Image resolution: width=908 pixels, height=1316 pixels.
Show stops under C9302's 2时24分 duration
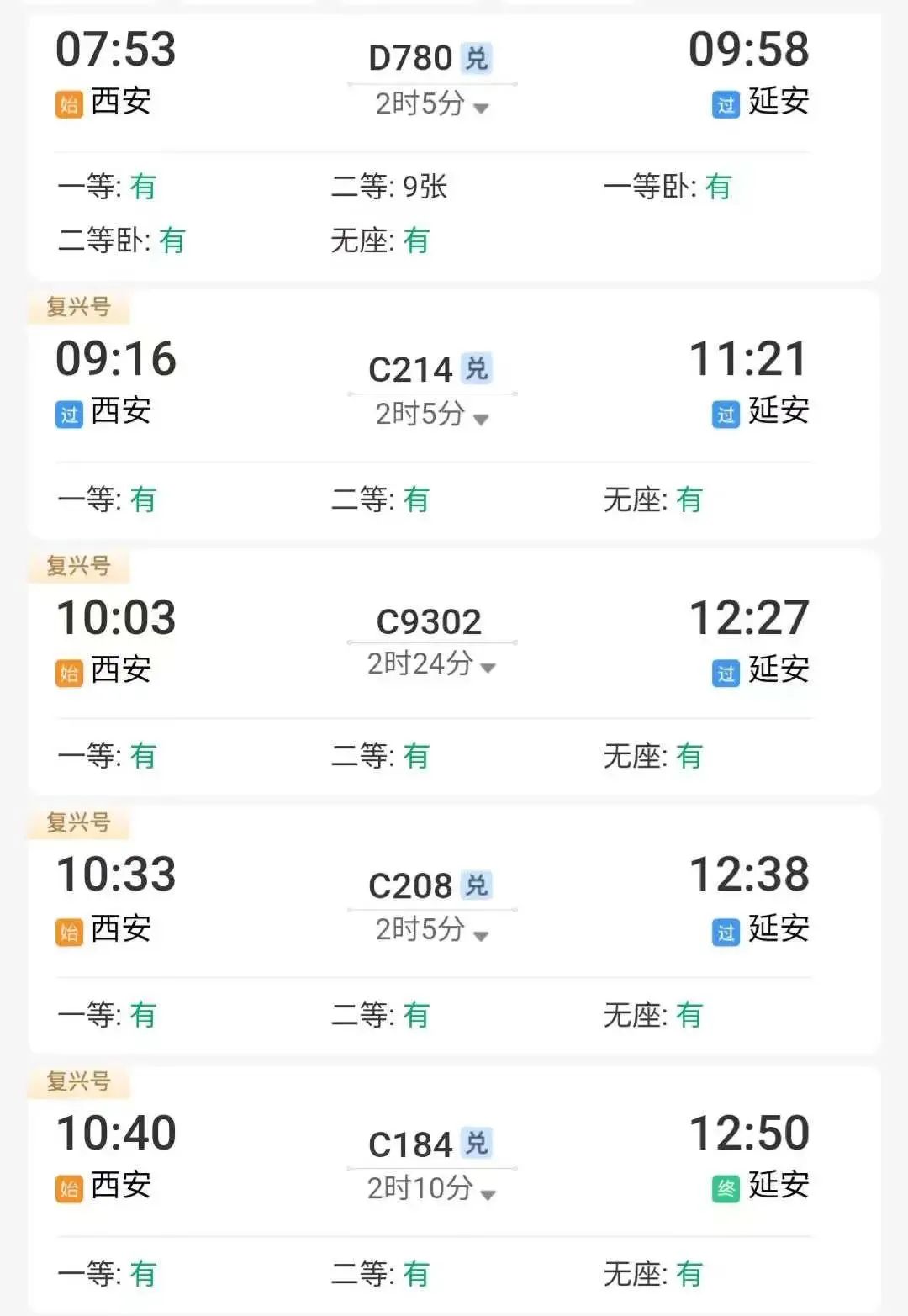click(x=488, y=668)
